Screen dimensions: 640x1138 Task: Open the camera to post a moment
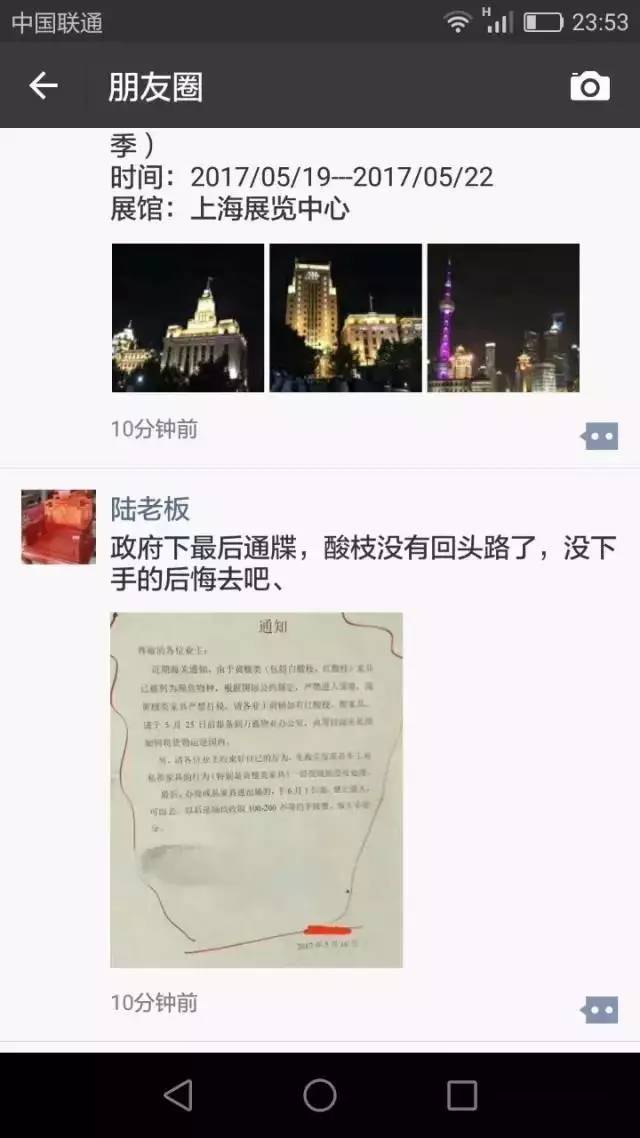[590, 86]
